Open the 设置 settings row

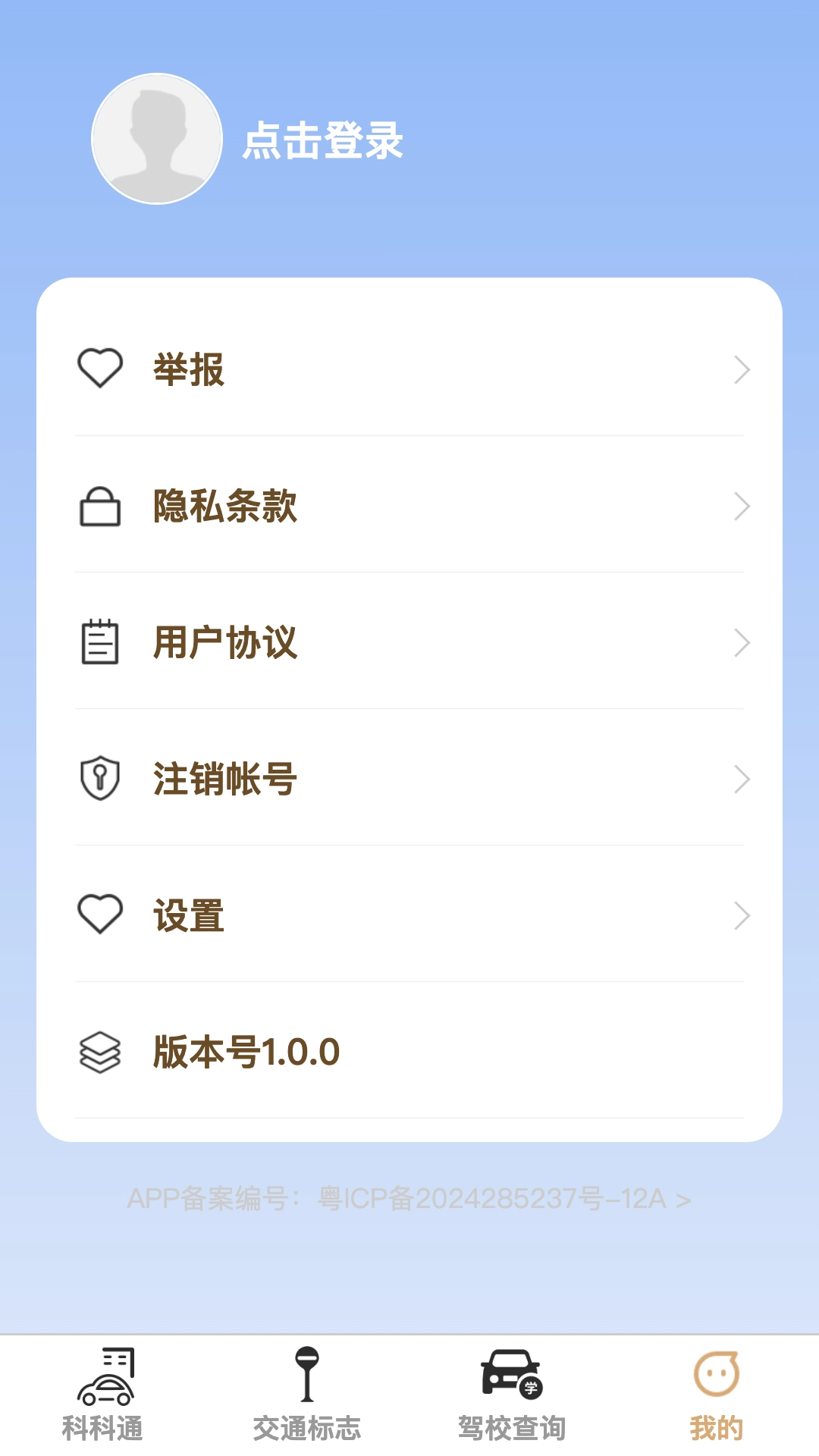pyautogui.click(x=409, y=915)
